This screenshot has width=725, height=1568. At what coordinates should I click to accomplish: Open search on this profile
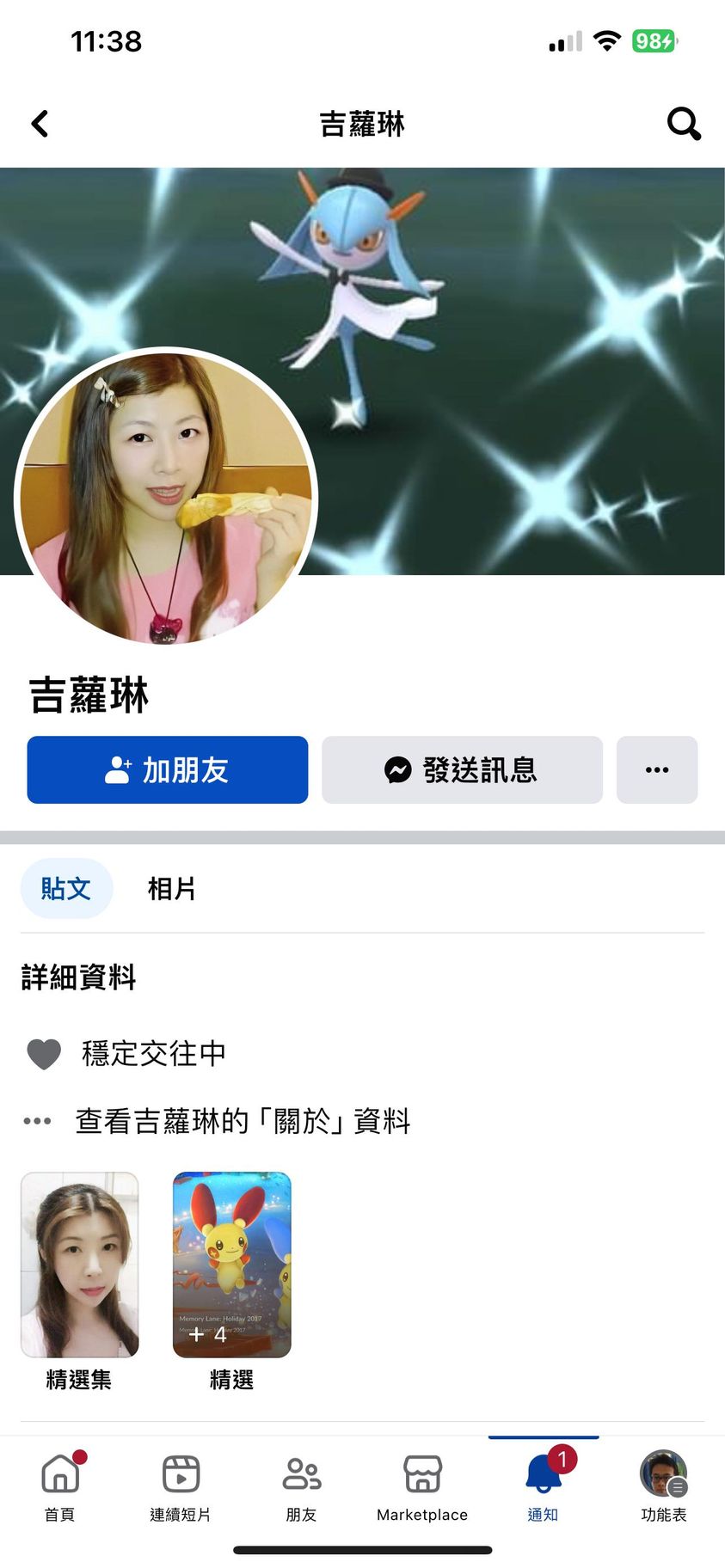684,124
